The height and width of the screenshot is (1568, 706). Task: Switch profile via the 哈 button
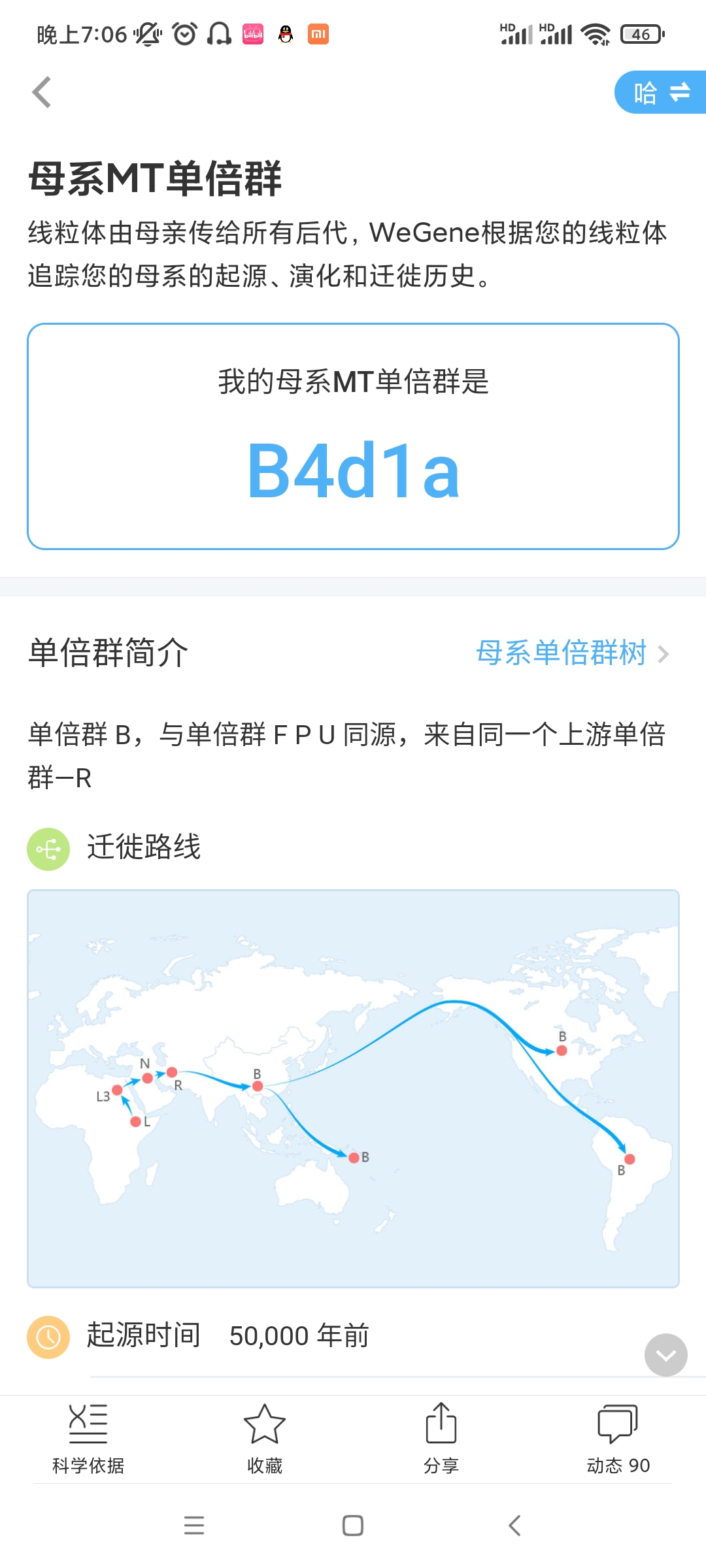click(x=660, y=92)
